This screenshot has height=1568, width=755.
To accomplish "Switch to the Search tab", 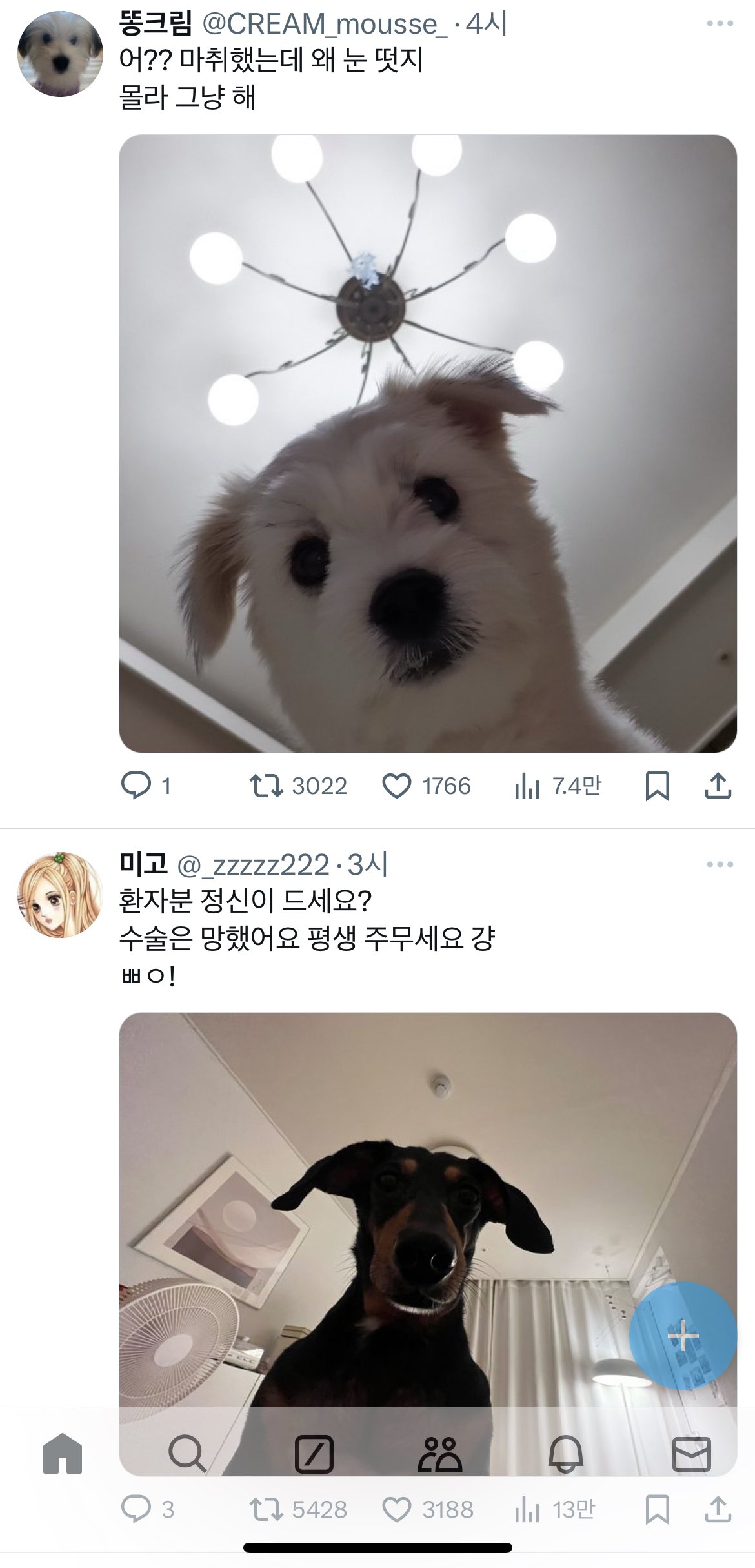I will (187, 1453).
